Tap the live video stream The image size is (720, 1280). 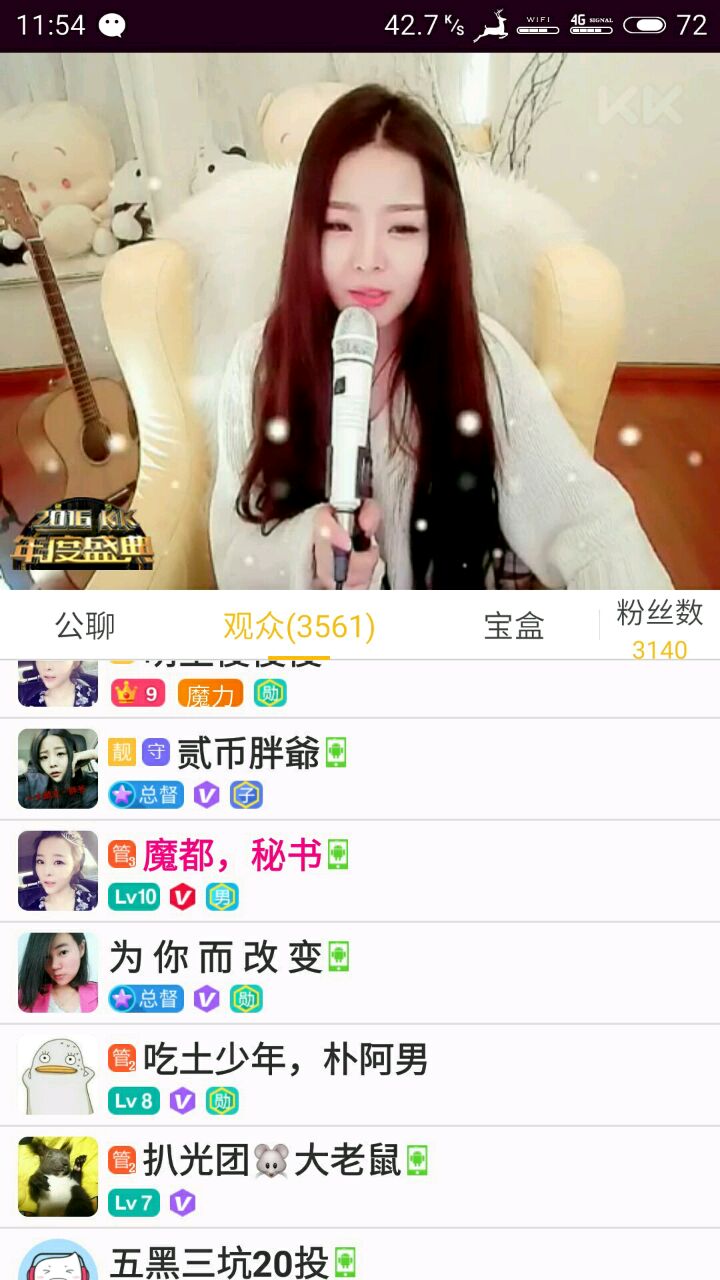(x=360, y=320)
